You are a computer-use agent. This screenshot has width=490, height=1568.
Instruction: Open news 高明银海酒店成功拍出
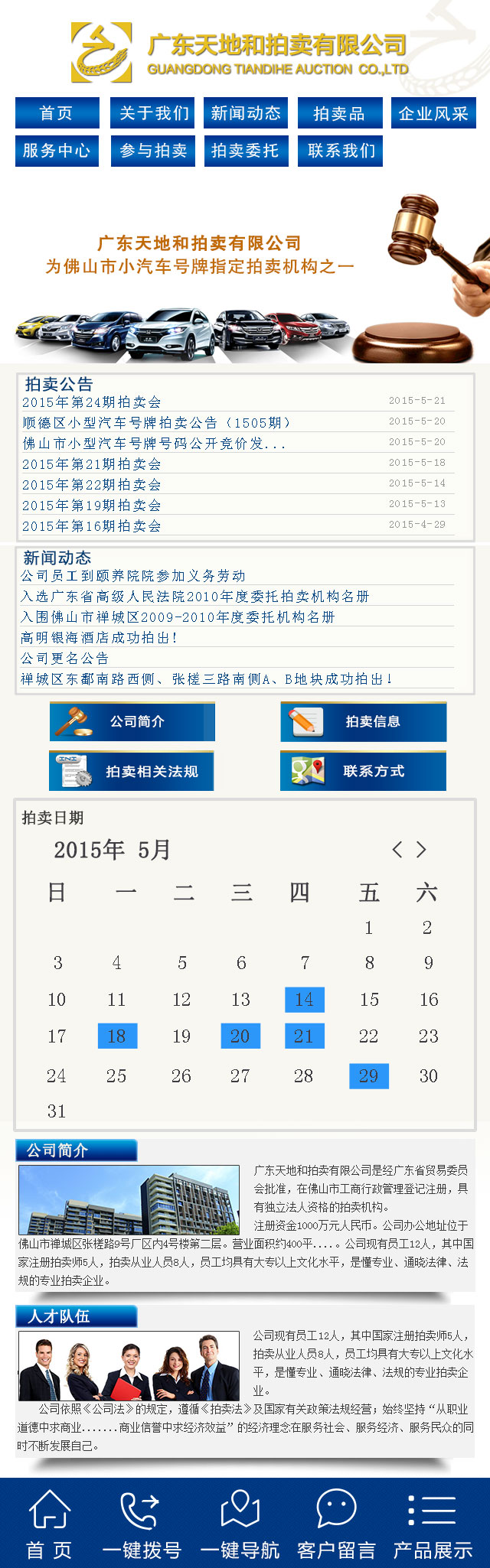click(x=100, y=638)
